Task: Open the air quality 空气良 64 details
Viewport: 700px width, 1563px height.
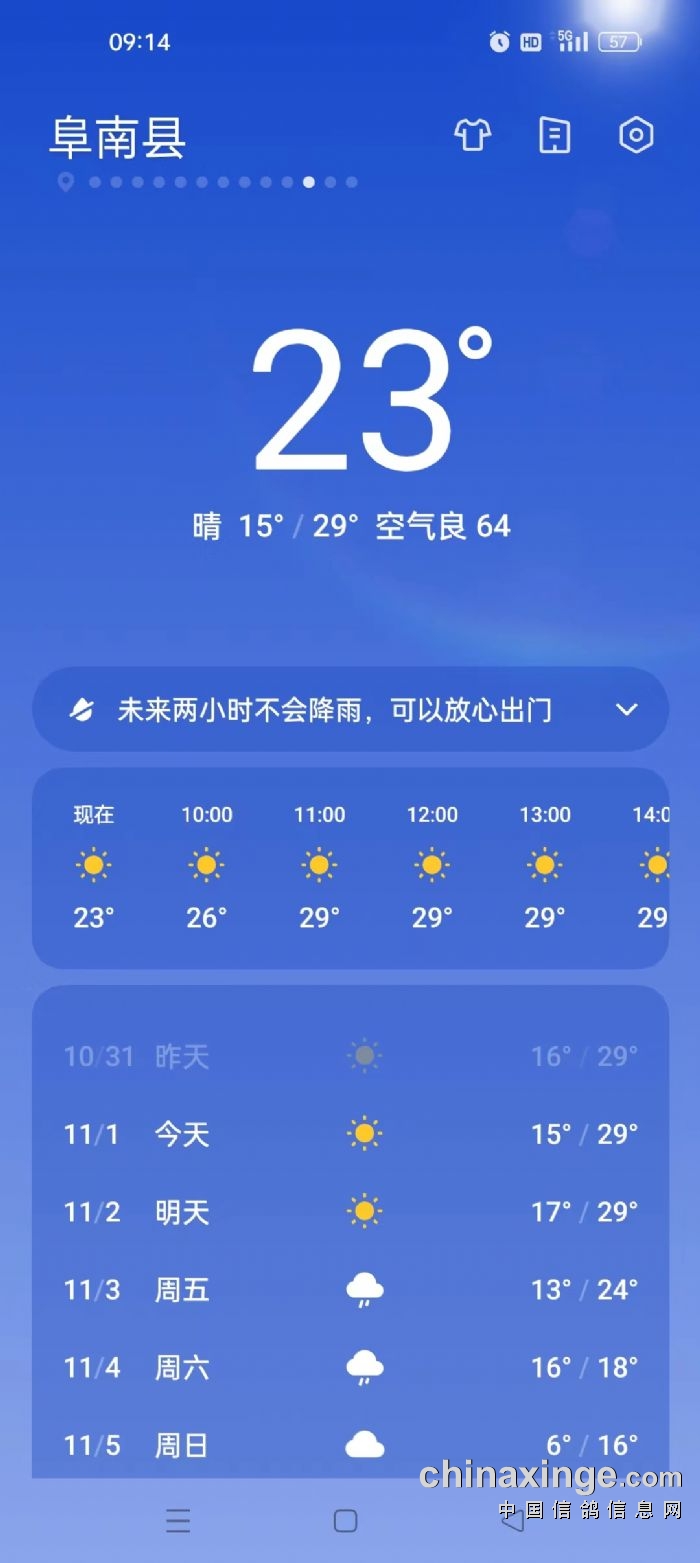Action: tap(443, 526)
